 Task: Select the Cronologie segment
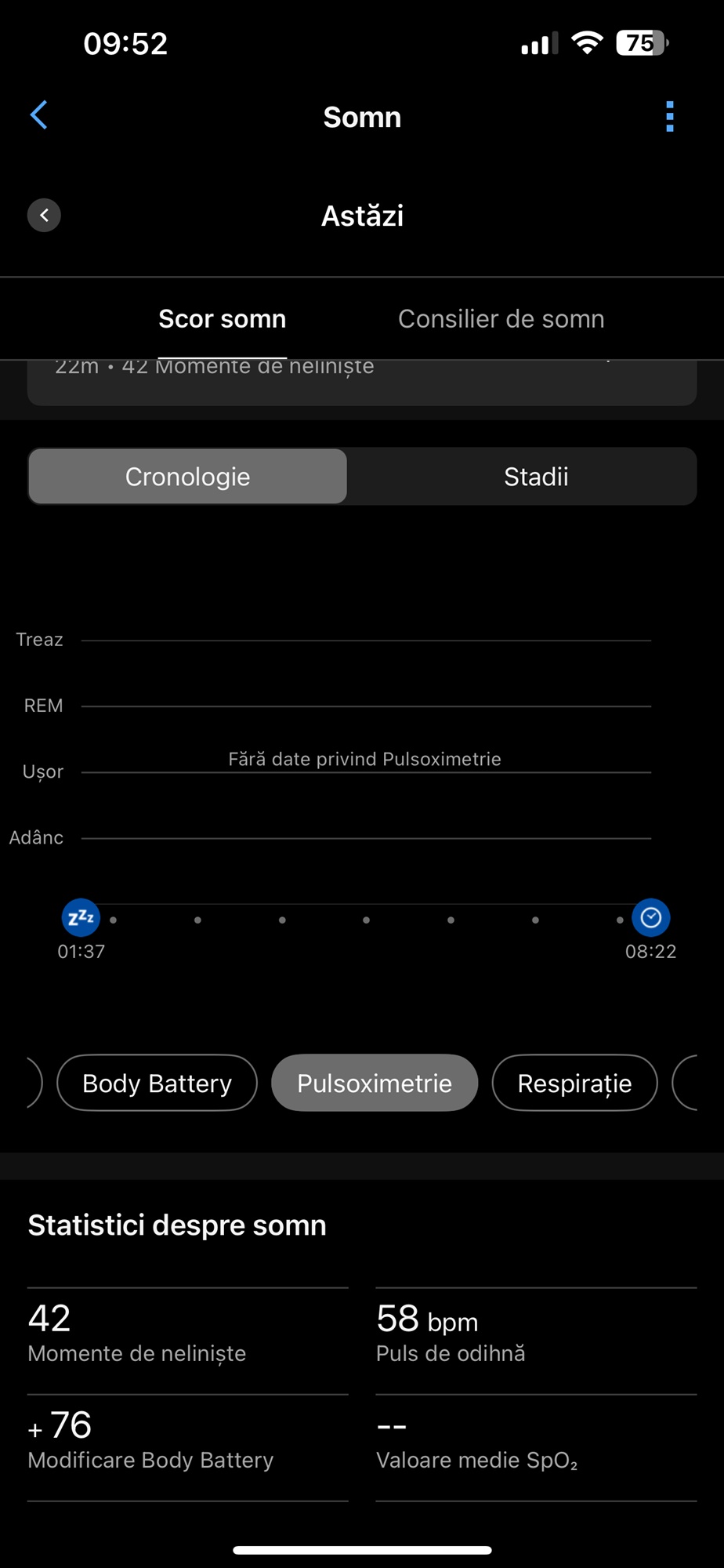188,477
